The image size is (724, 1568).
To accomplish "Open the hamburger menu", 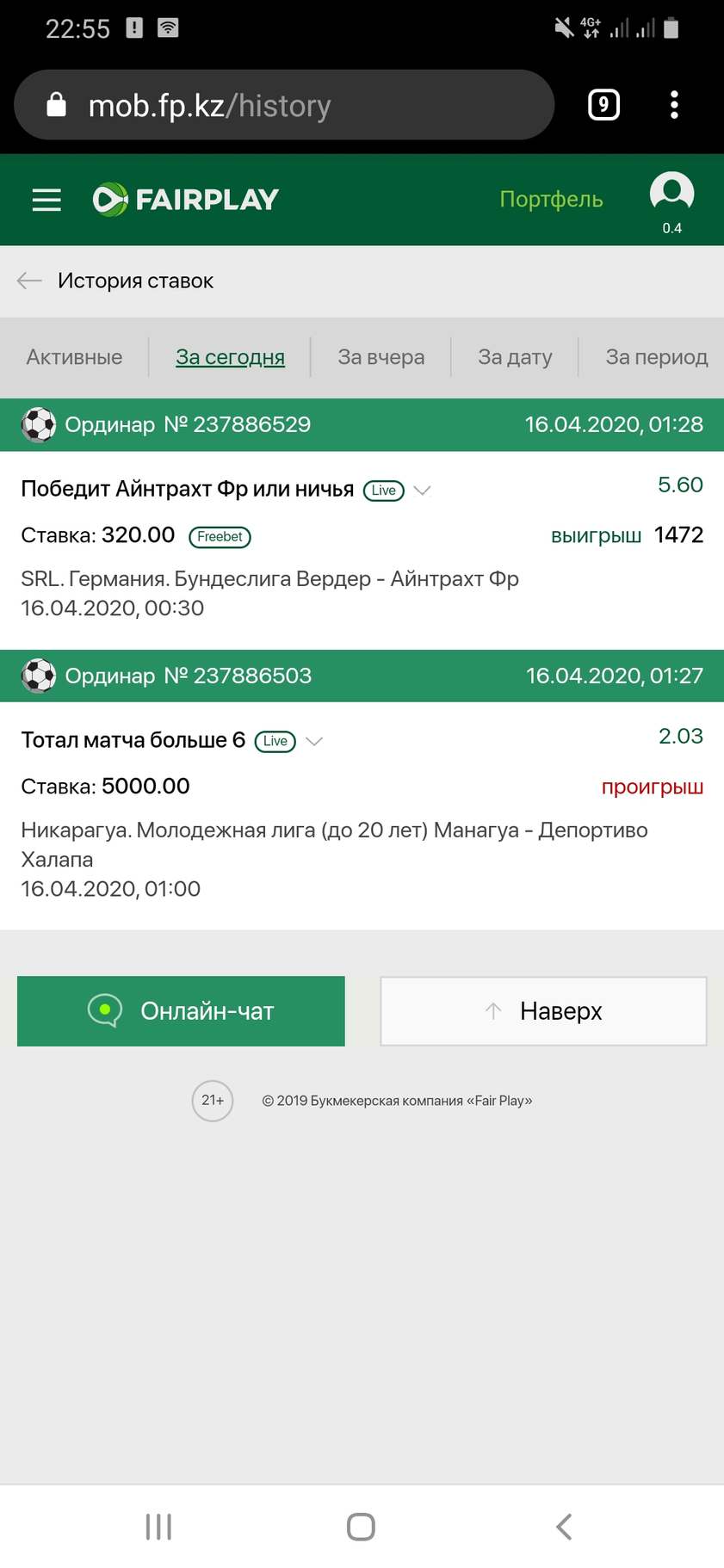I will point(46,200).
